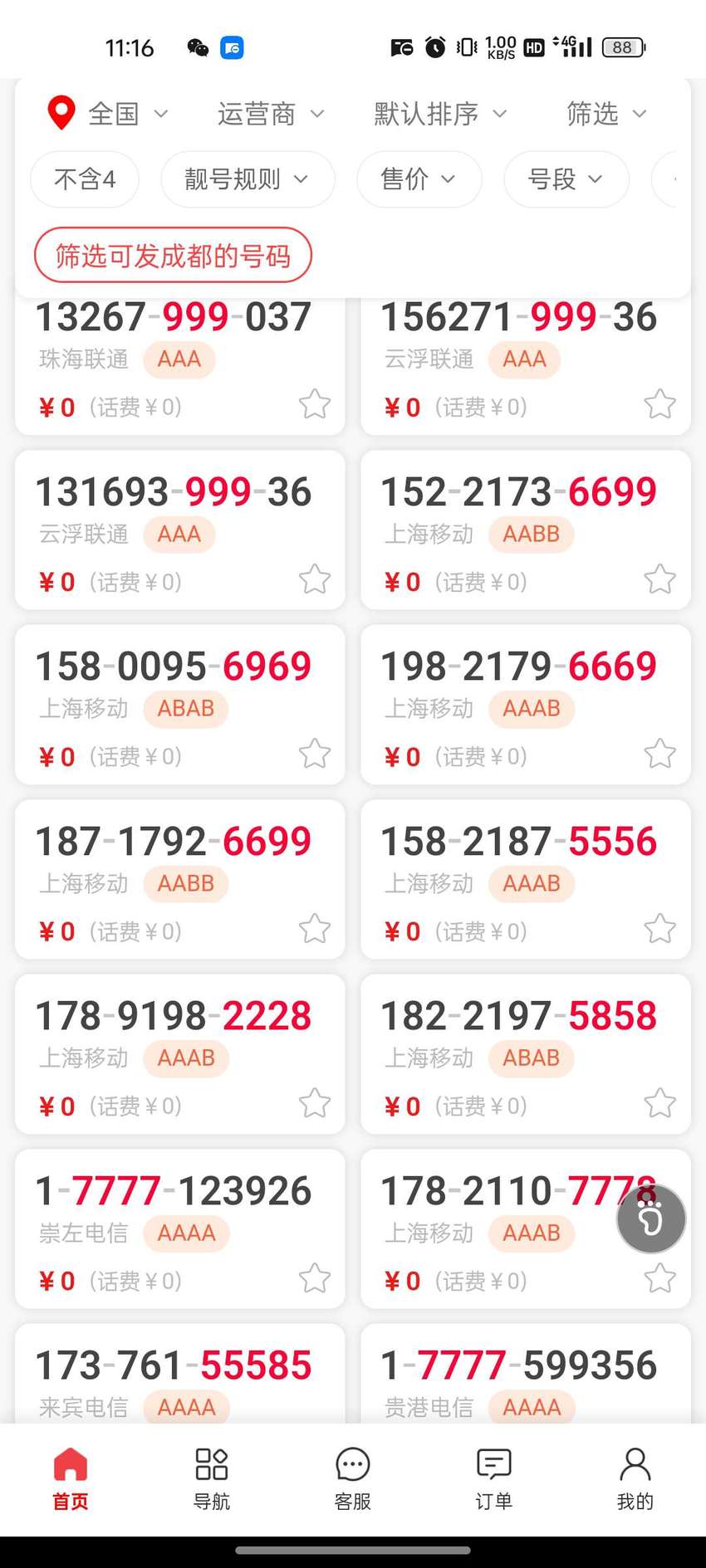Select the 不含4 filter chip
Screen dimensions: 706x1568
[85, 179]
